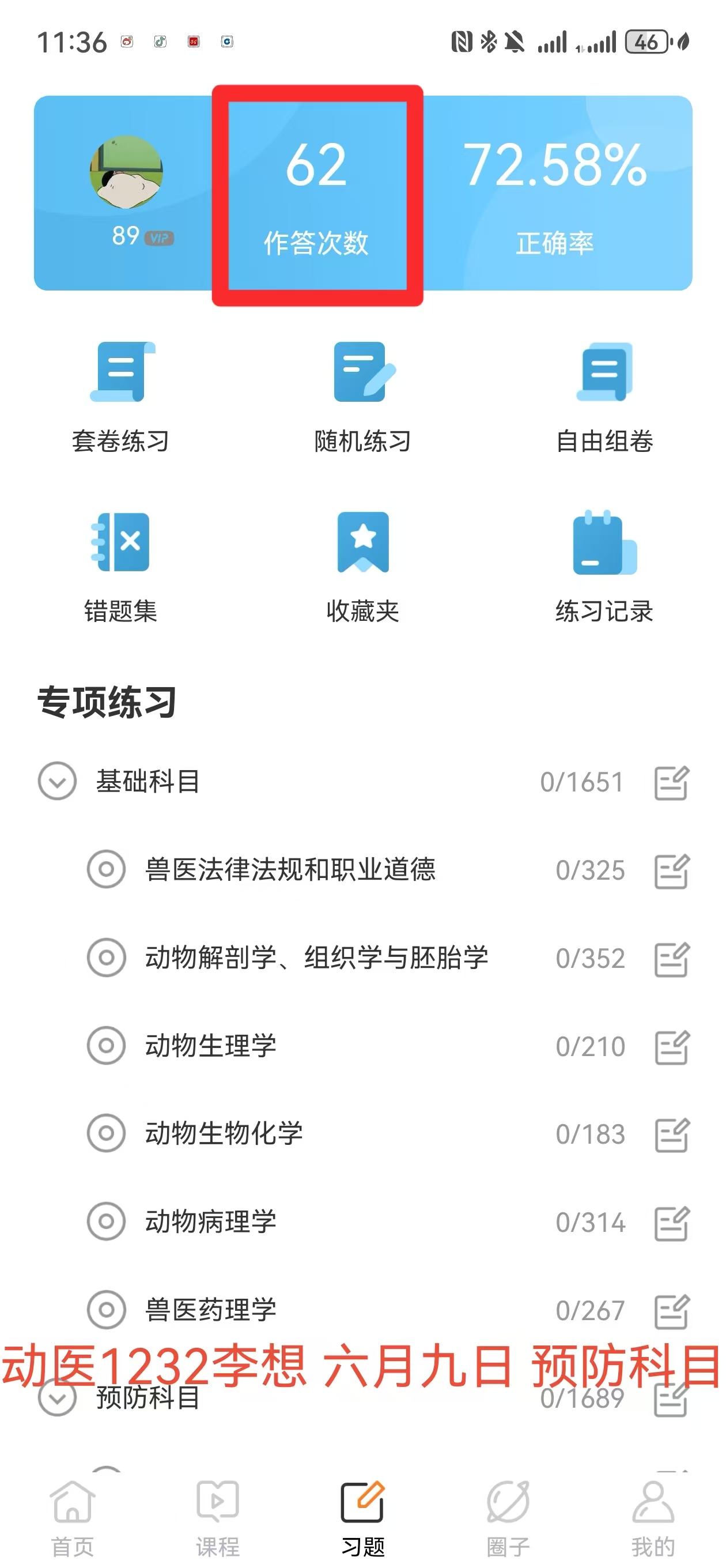Open the 错题集 wrong-answer collection

(x=120, y=566)
